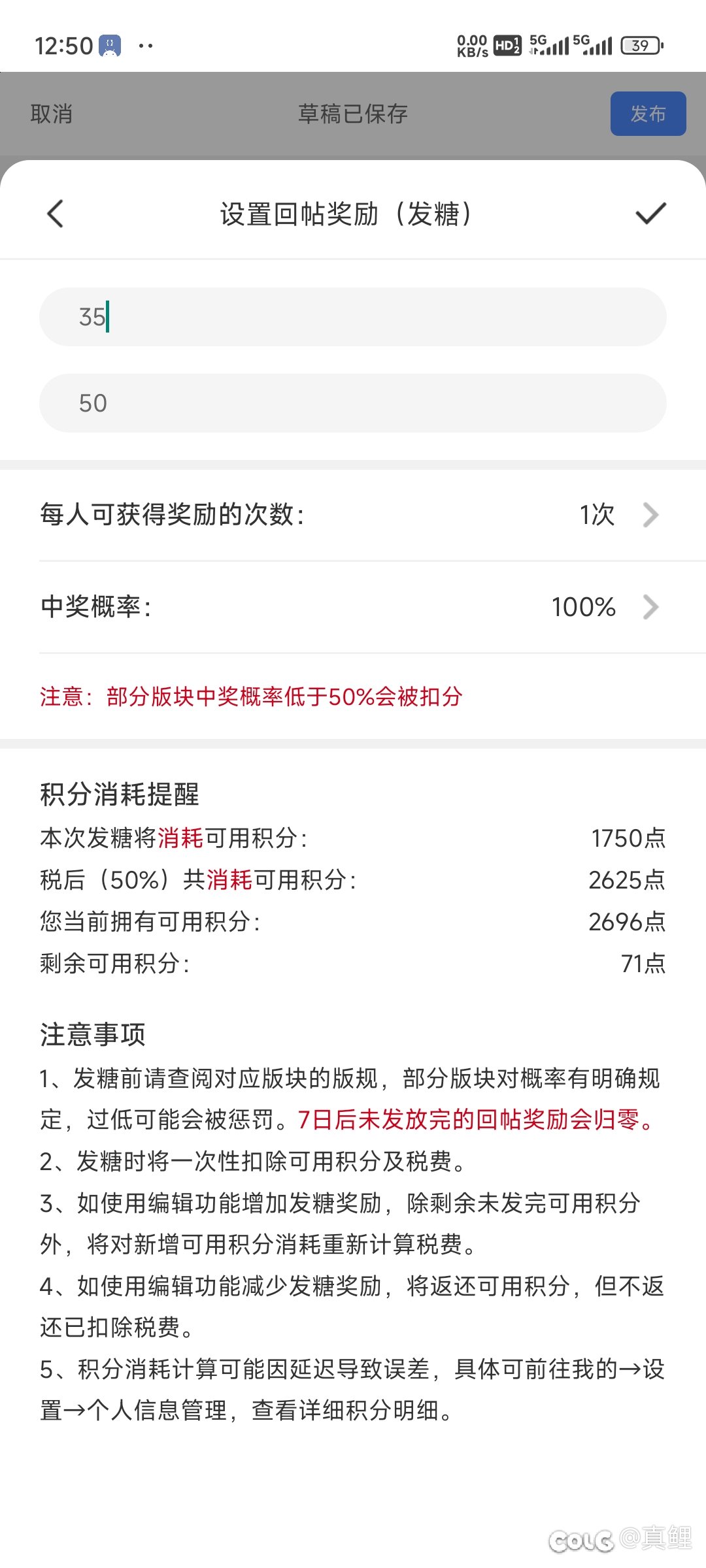
Task: Open 每人可获得奖励的次数 setting
Action: point(353,515)
